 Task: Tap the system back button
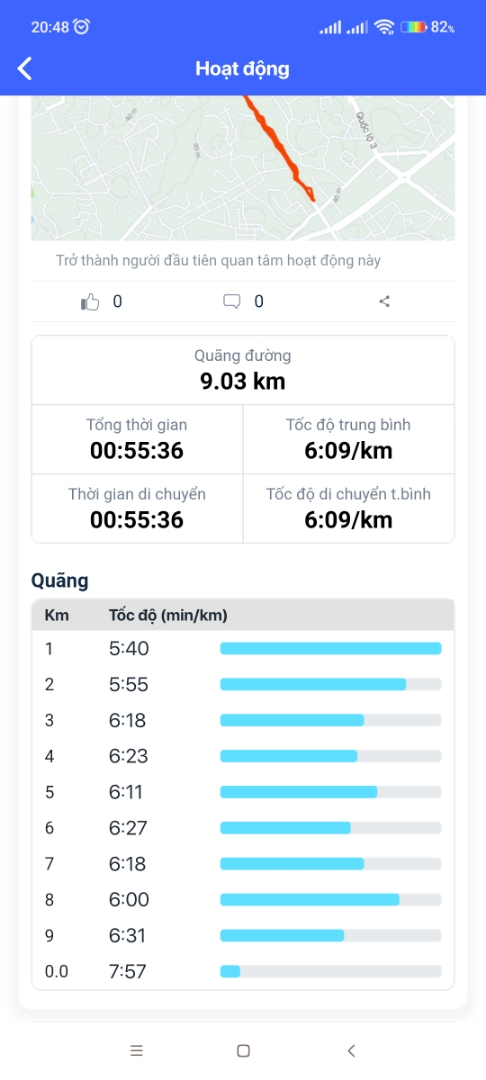pyautogui.click(x=351, y=1050)
